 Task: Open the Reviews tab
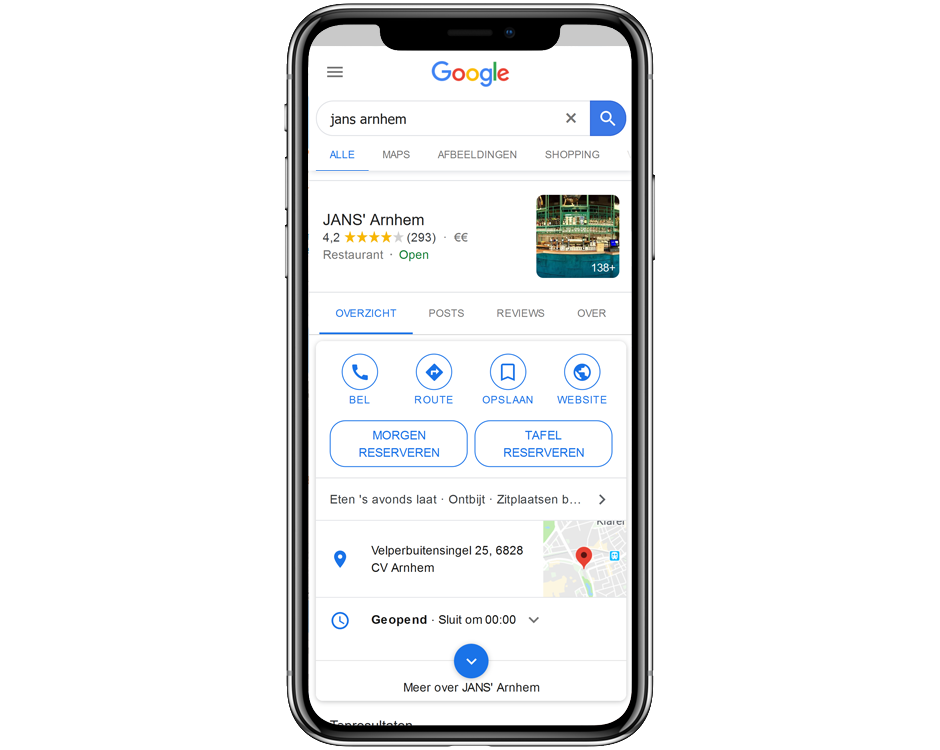click(x=520, y=313)
